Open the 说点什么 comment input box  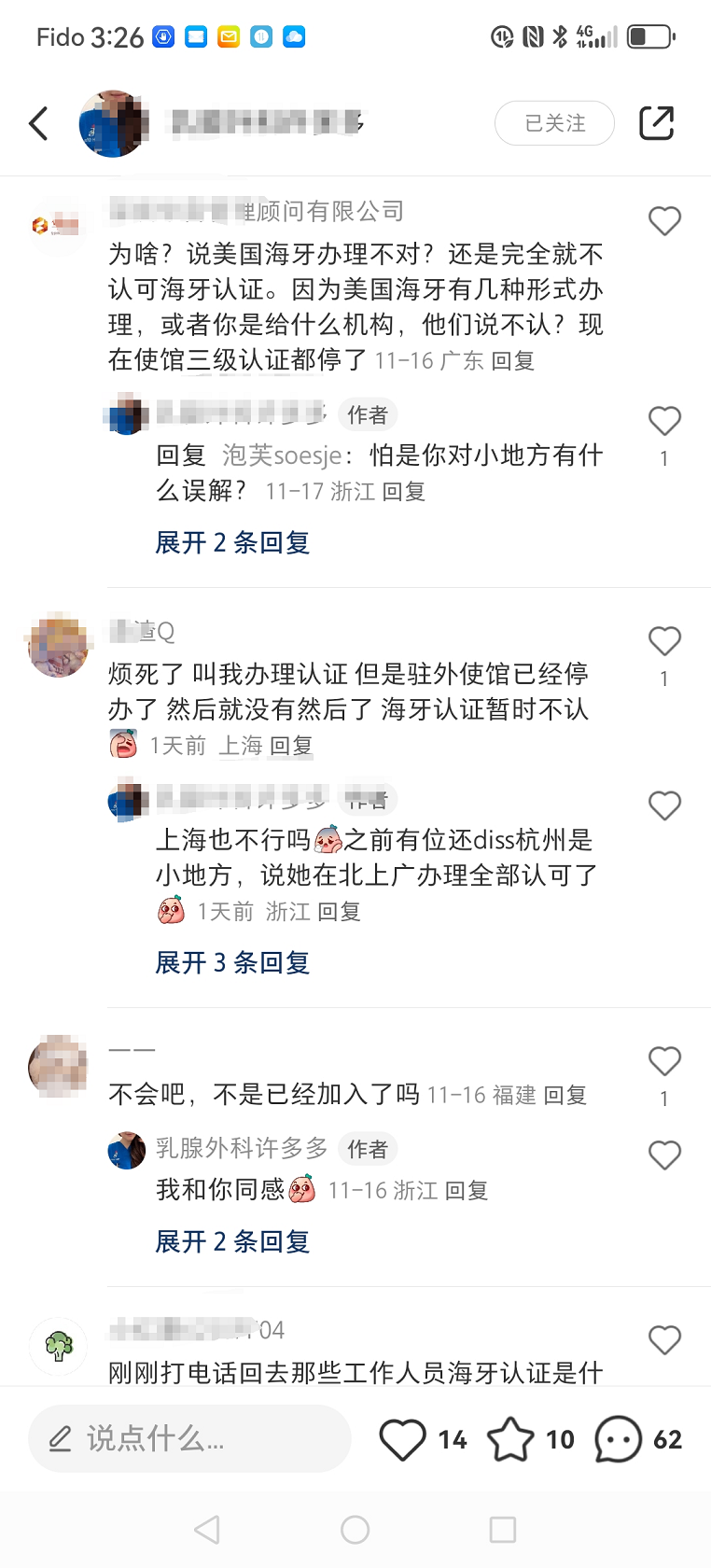(x=189, y=1438)
